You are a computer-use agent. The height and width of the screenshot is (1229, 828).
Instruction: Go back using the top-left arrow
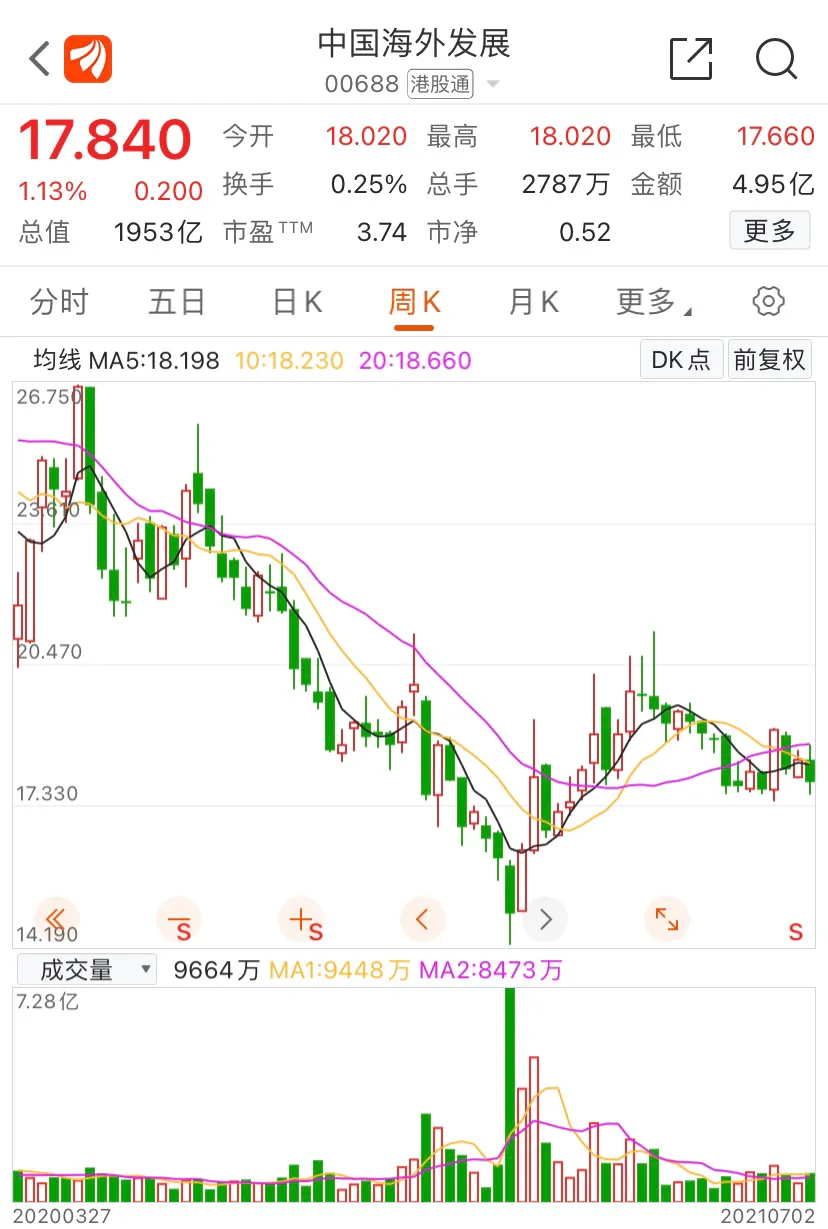click(40, 59)
